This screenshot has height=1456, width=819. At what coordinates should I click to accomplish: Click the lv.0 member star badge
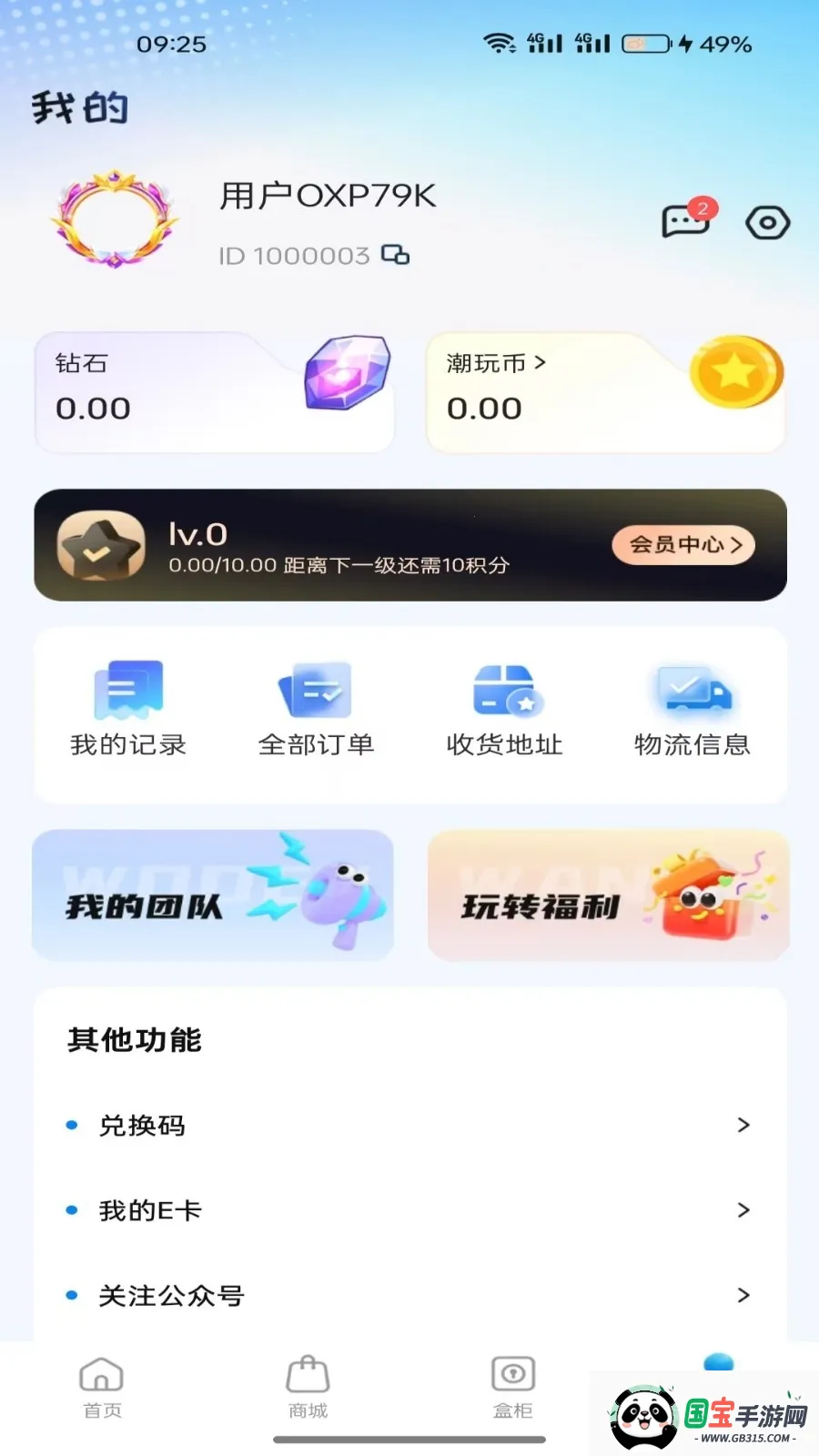(100, 544)
